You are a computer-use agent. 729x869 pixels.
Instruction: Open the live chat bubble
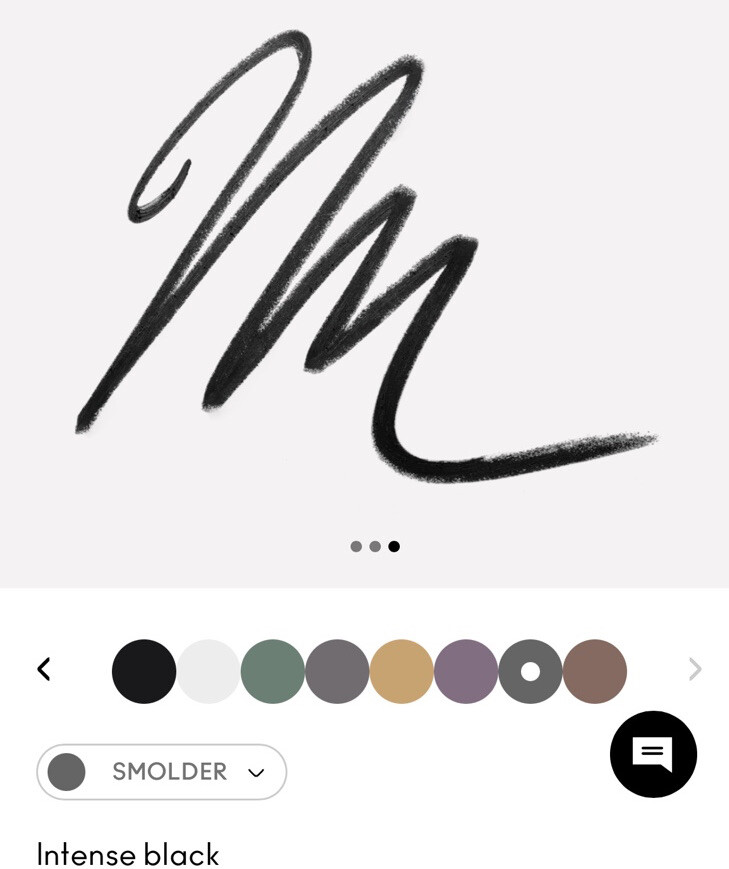(x=653, y=754)
